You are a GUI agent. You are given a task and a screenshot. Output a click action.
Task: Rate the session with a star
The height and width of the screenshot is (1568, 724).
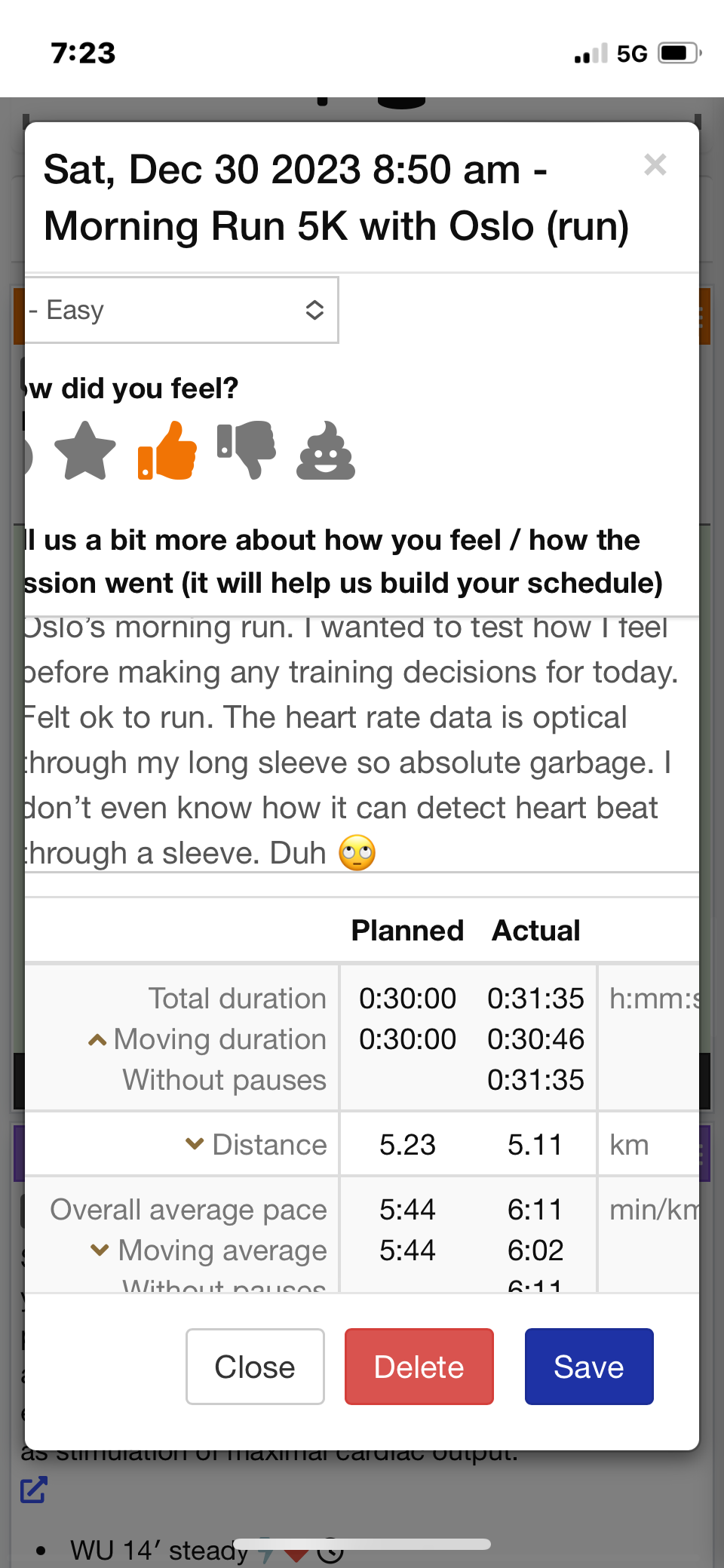click(85, 451)
